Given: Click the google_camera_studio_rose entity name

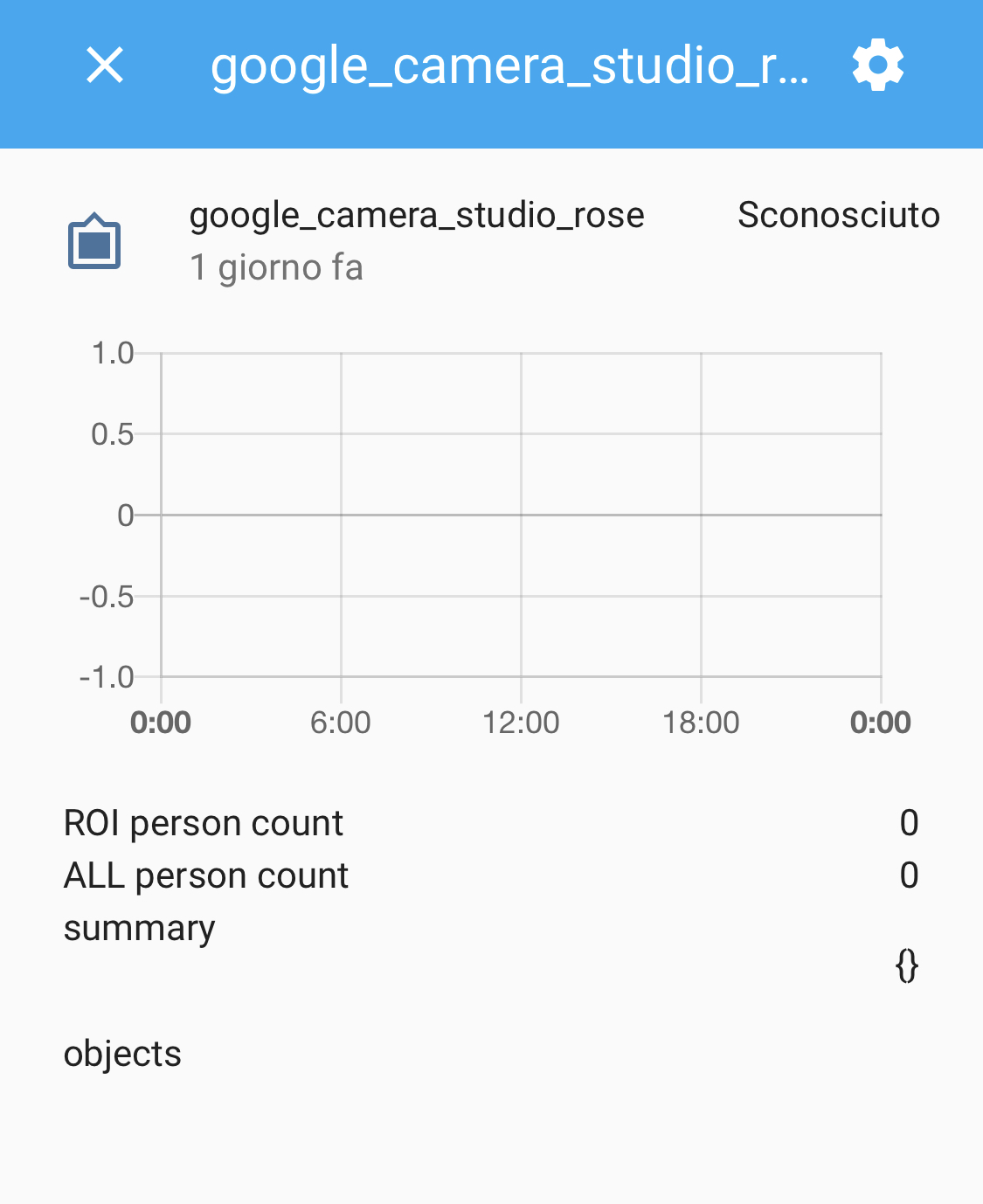Looking at the screenshot, I should click(x=417, y=215).
